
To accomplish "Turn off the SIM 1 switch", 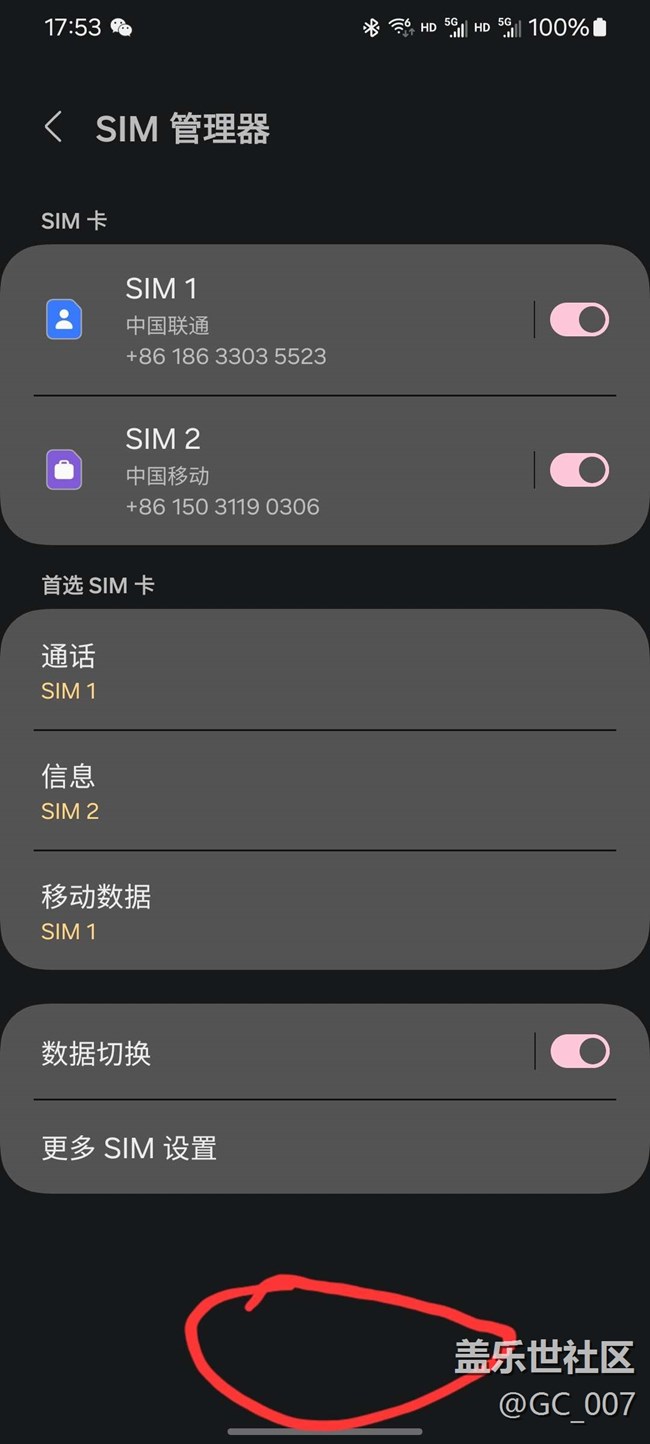I will coord(579,320).
